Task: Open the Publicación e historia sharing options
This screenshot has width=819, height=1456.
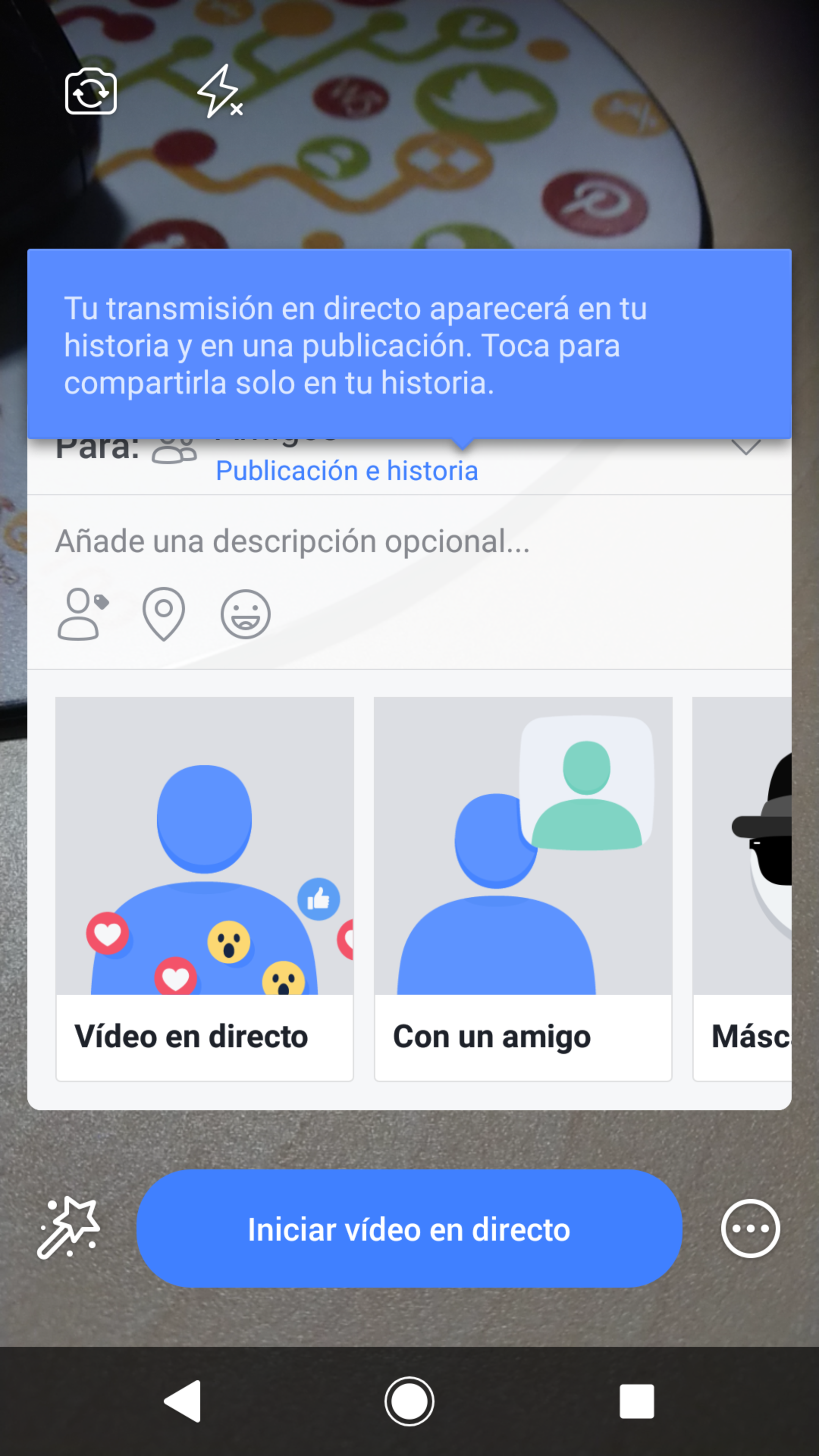Action: (x=347, y=471)
